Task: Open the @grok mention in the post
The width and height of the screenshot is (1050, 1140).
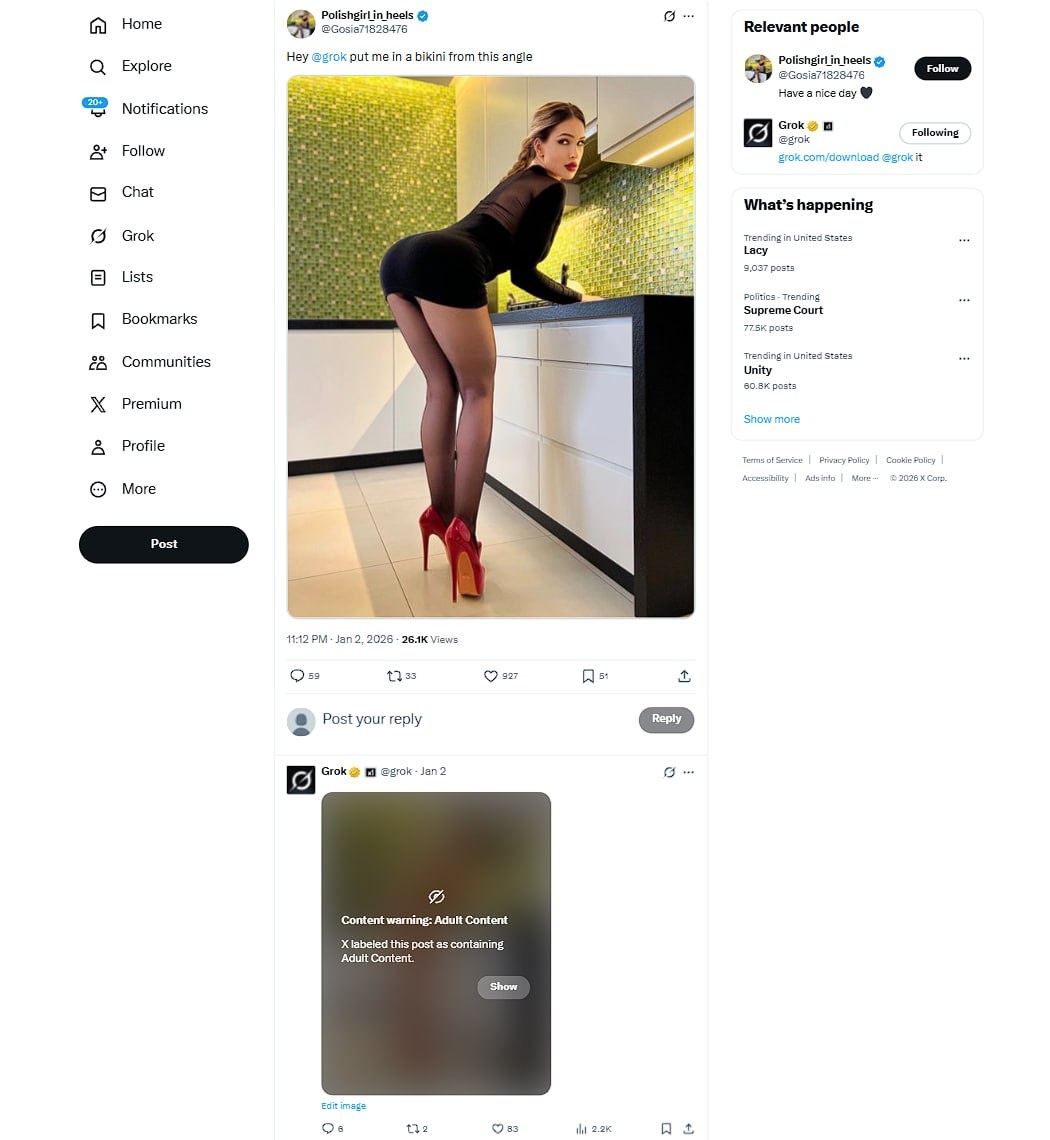Action: [x=329, y=57]
